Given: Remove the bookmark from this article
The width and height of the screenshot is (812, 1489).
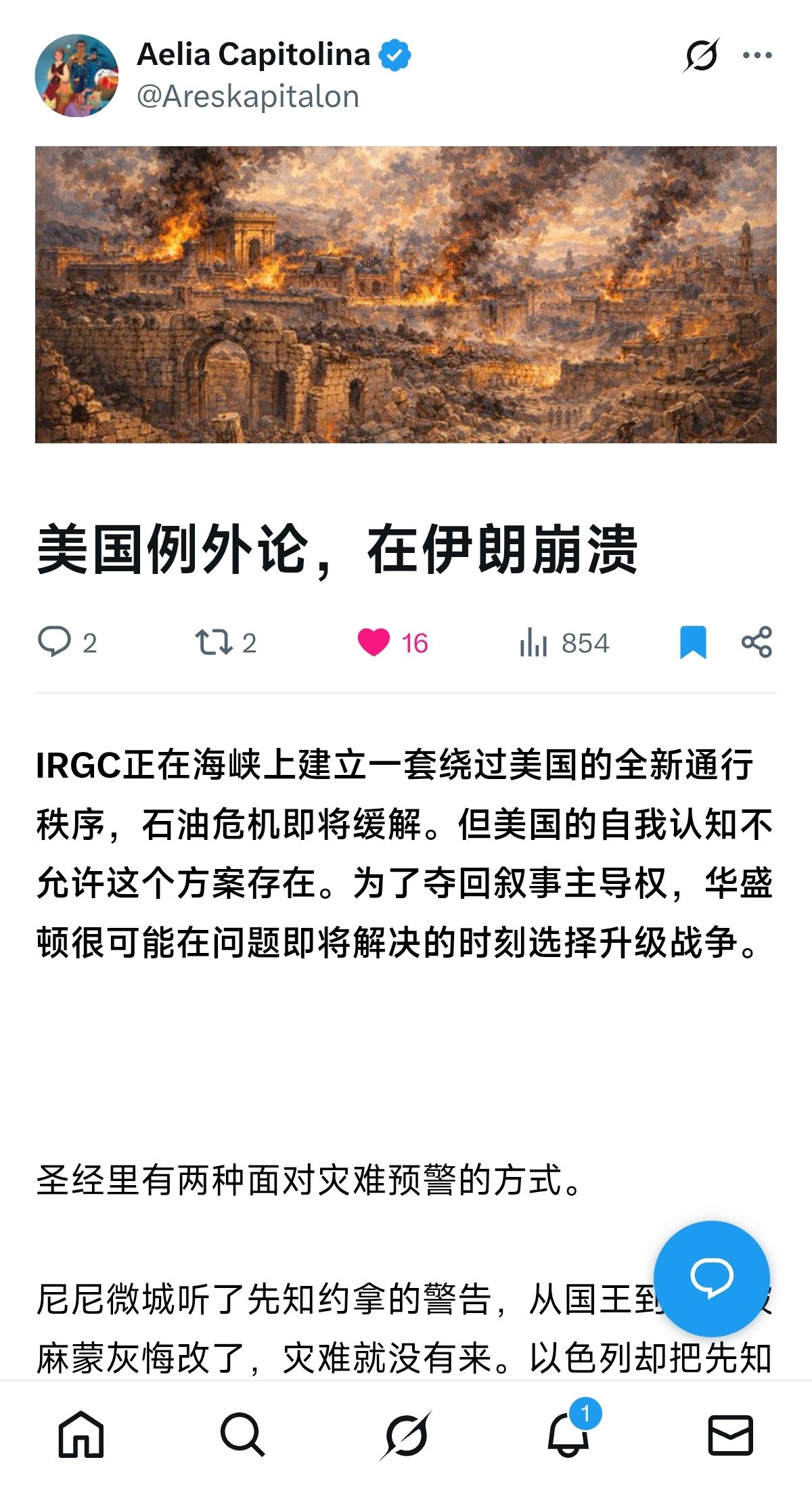Looking at the screenshot, I should pyautogui.click(x=693, y=642).
